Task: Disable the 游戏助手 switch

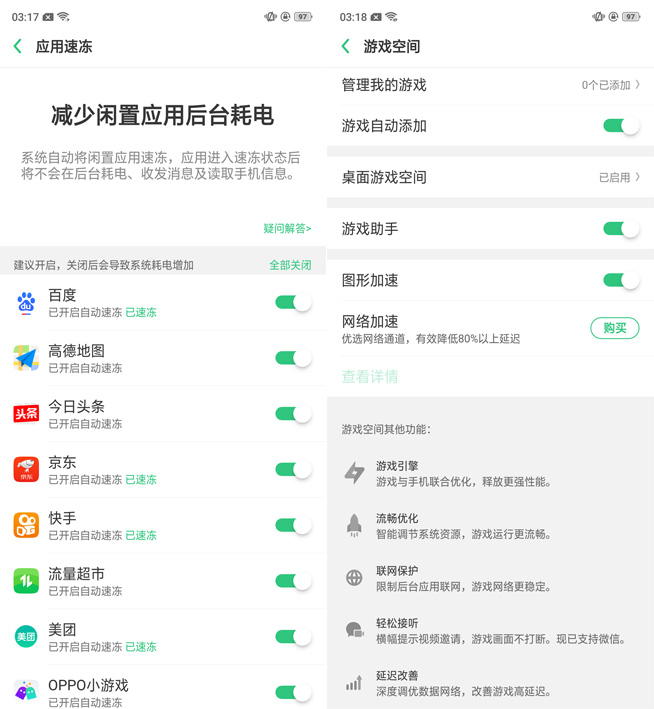Action: coord(620,229)
